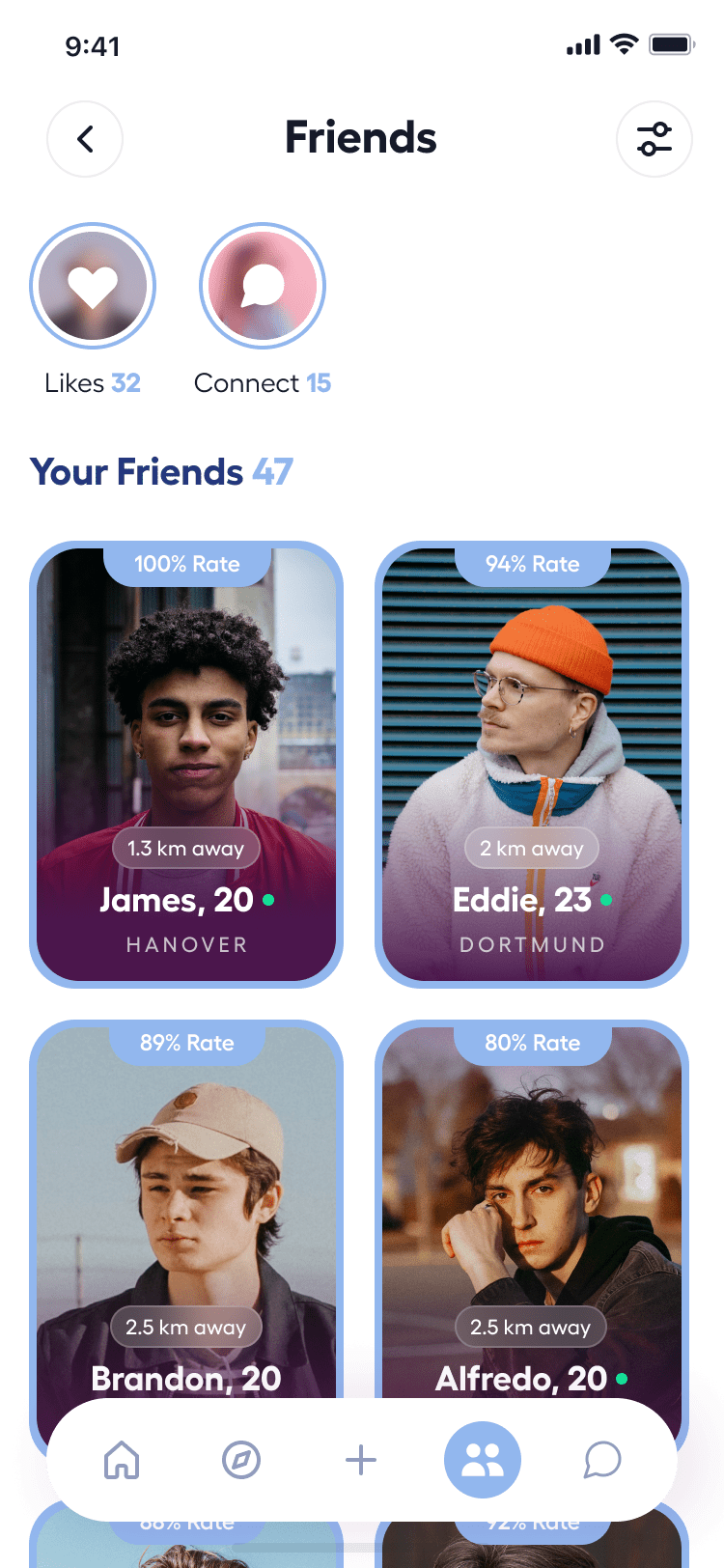Image resolution: width=724 pixels, height=1568 pixels.
Task: Select the Your Friends 47 heading
Action: coord(161,472)
